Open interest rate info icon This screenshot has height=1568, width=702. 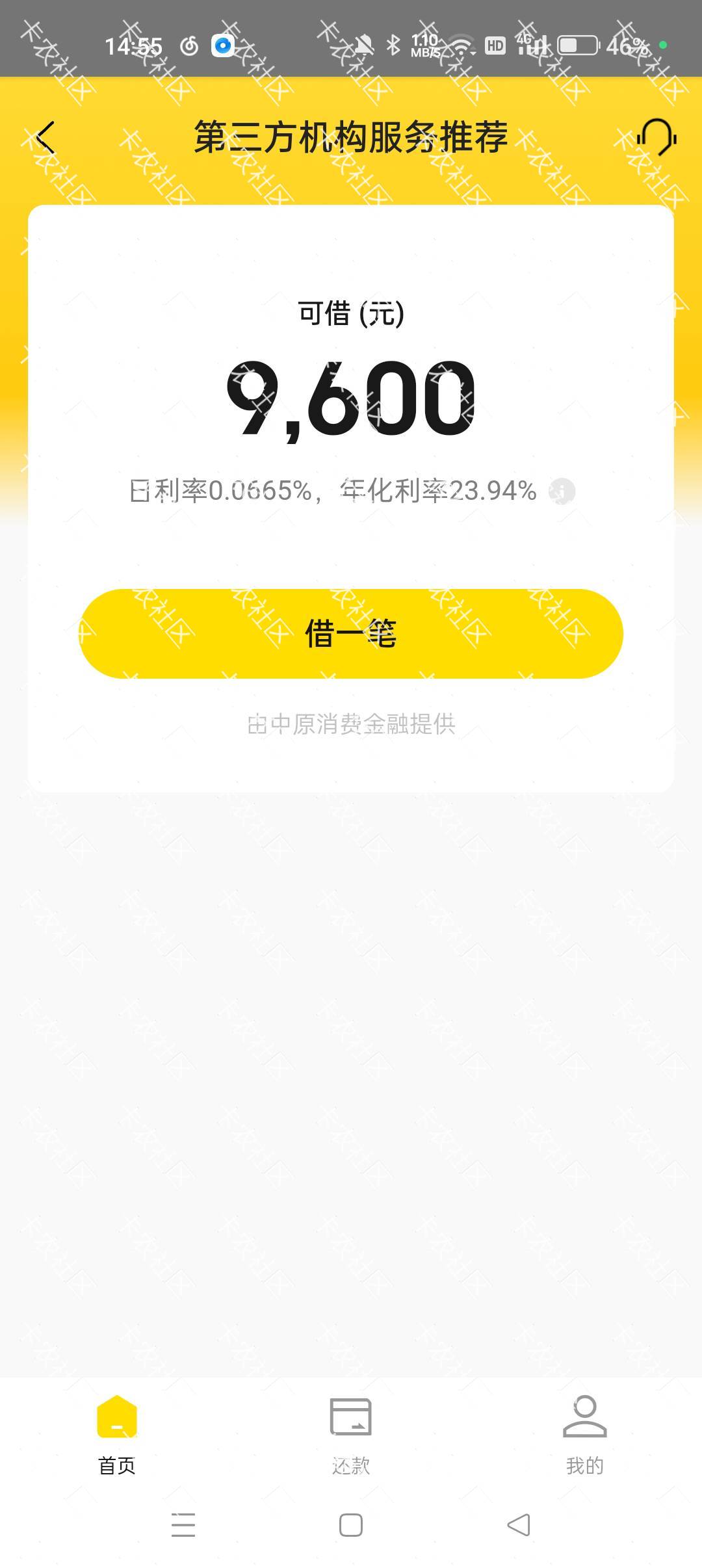point(562,491)
